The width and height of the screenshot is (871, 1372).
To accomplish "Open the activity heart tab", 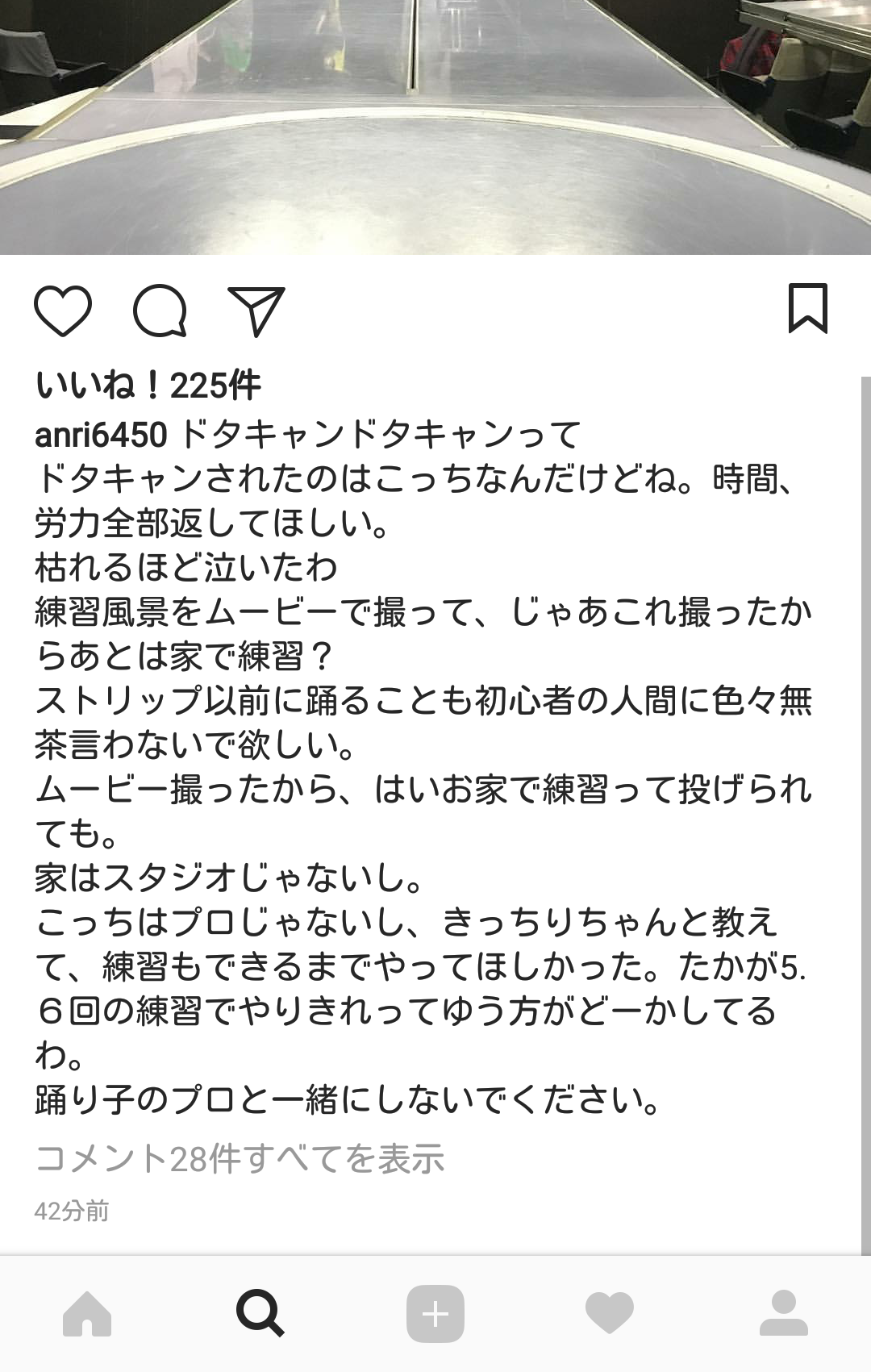I will [x=610, y=1313].
